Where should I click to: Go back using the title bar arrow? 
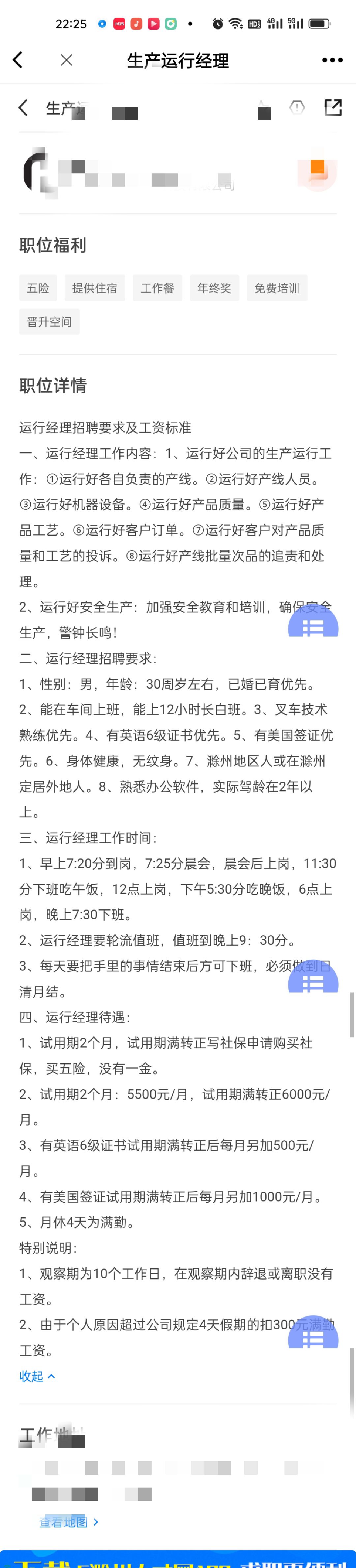coord(18,60)
